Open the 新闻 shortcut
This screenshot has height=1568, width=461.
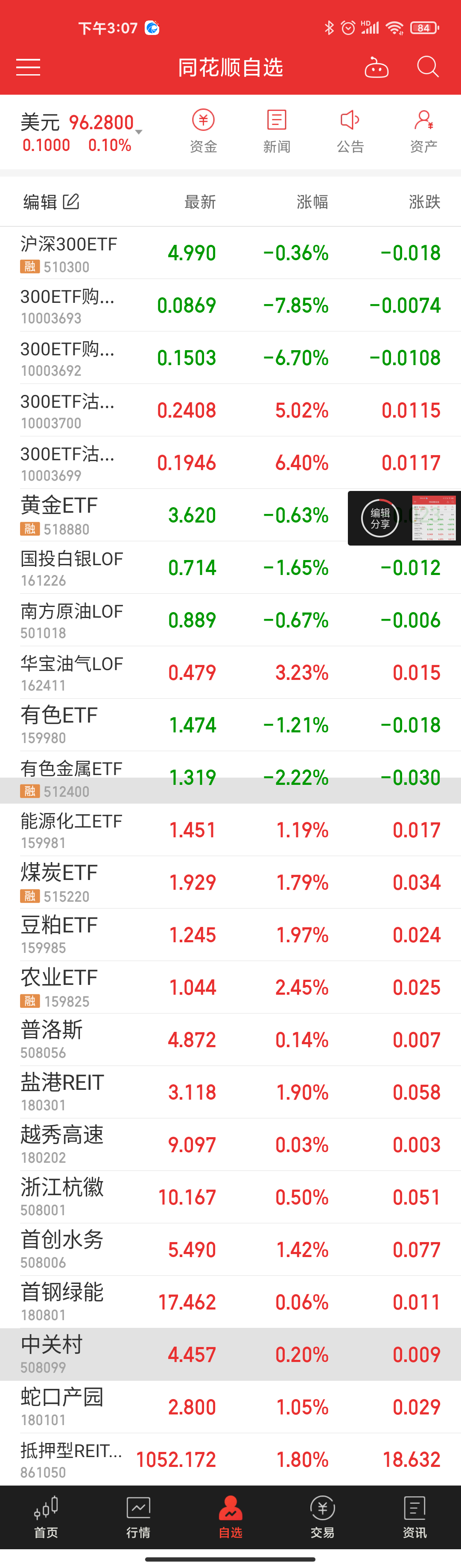click(x=277, y=131)
